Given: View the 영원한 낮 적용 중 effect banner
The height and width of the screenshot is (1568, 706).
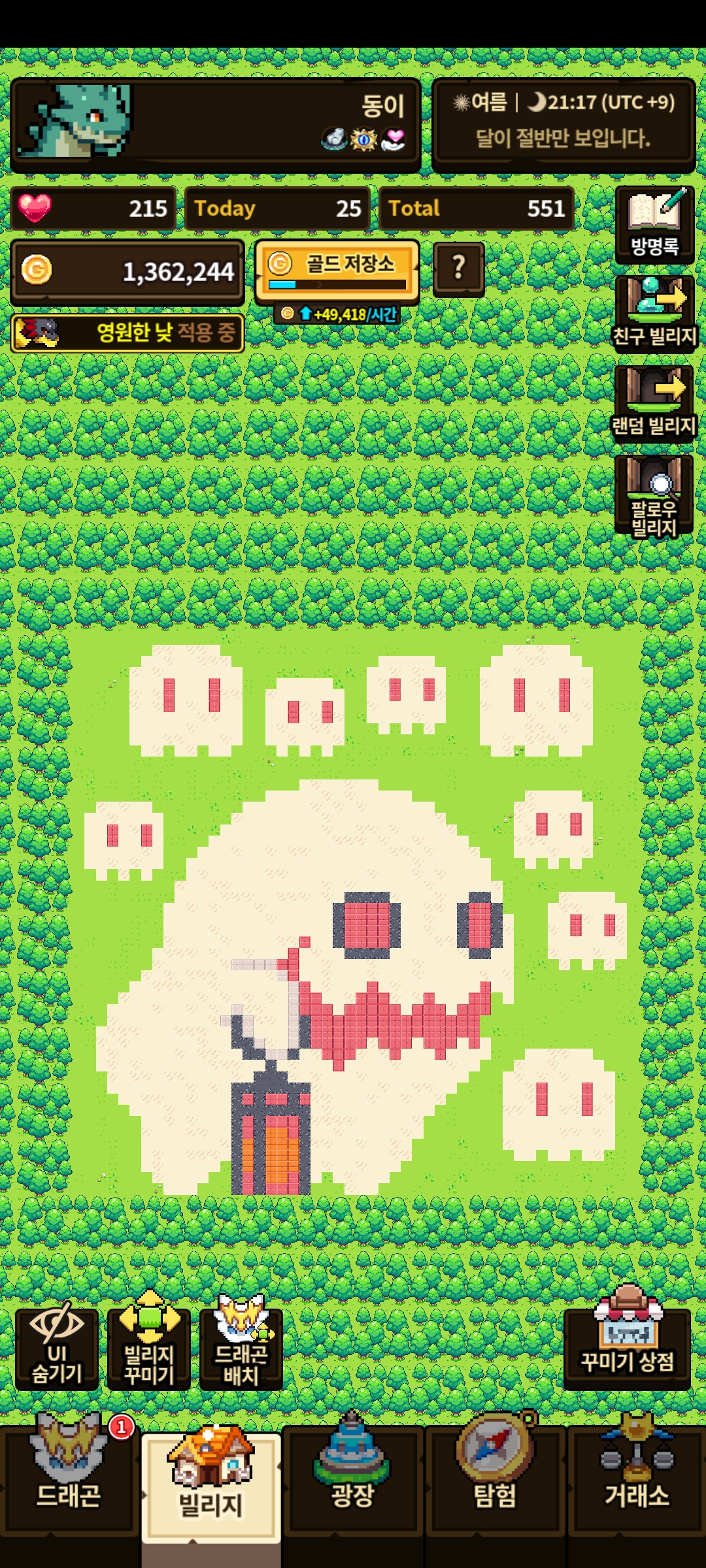Looking at the screenshot, I should pos(127,333).
